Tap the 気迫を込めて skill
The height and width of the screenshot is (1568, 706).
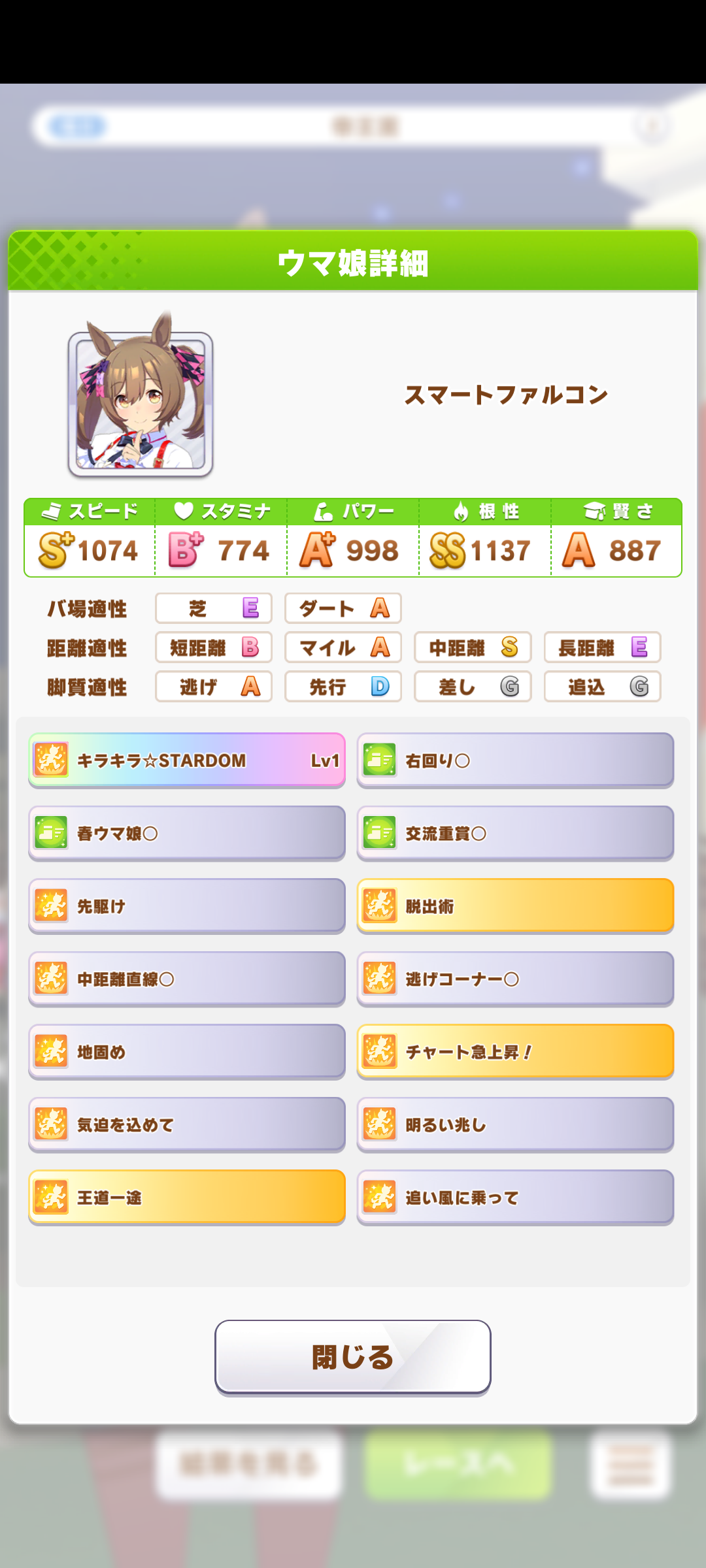coord(186,1124)
